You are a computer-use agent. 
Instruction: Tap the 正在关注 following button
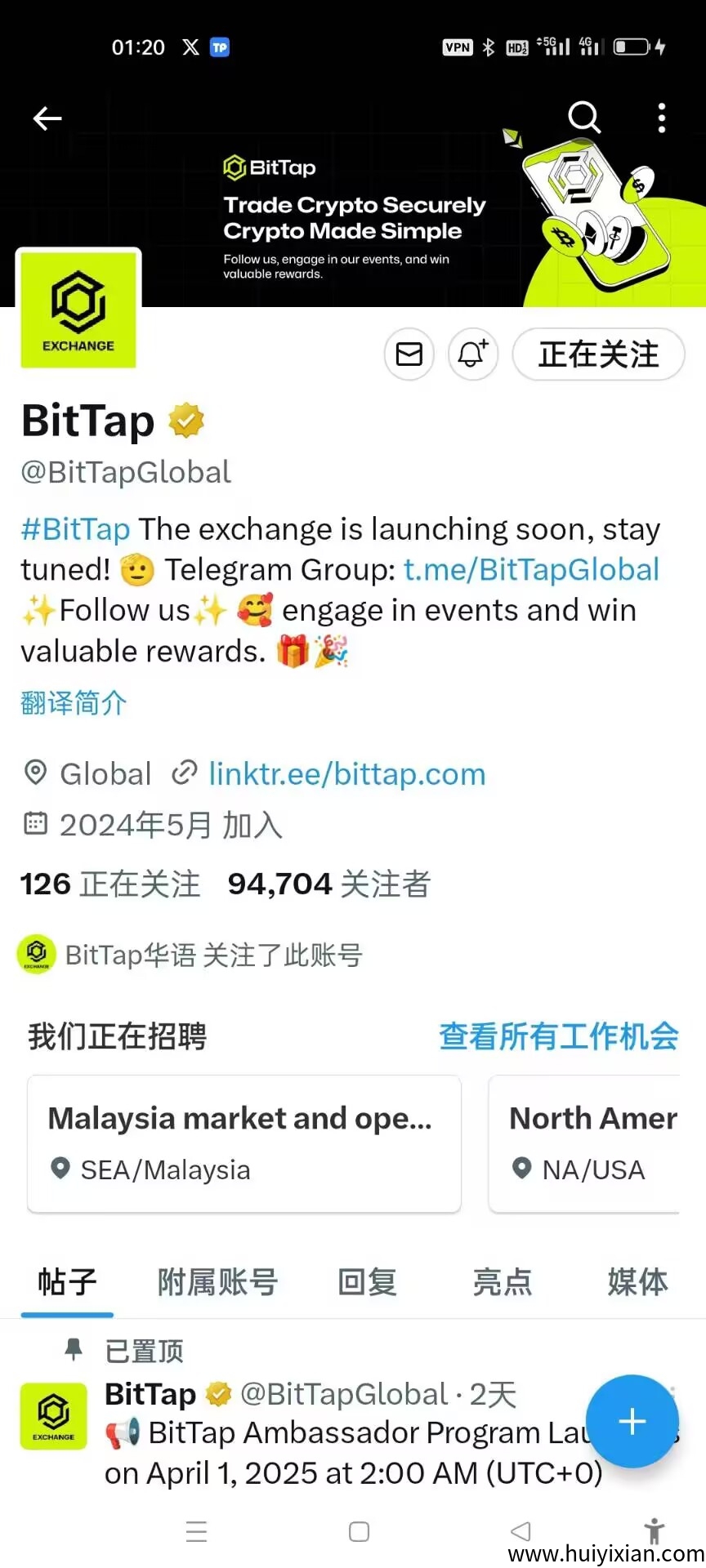[598, 354]
